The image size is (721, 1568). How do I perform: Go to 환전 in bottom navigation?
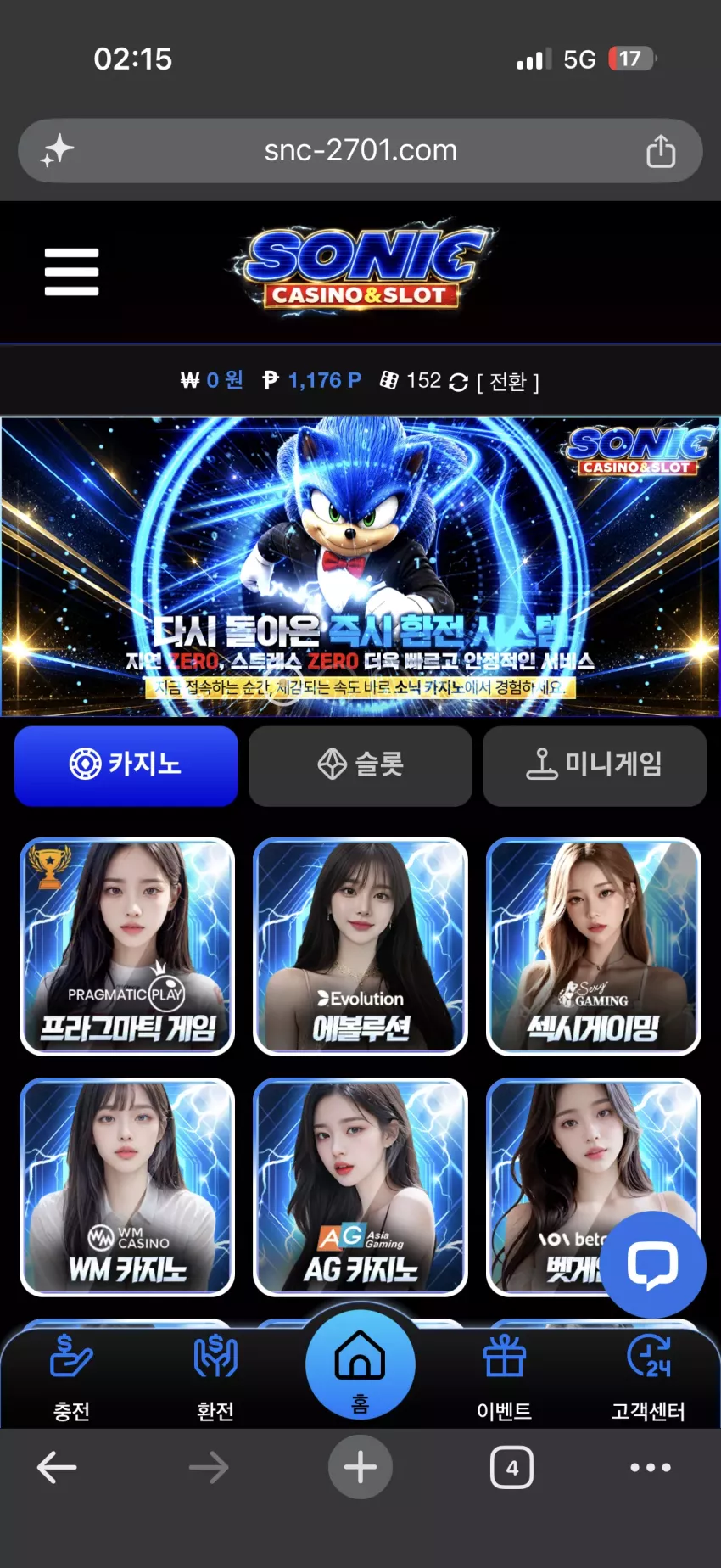pyautogui.click(x=215, y=1377)
